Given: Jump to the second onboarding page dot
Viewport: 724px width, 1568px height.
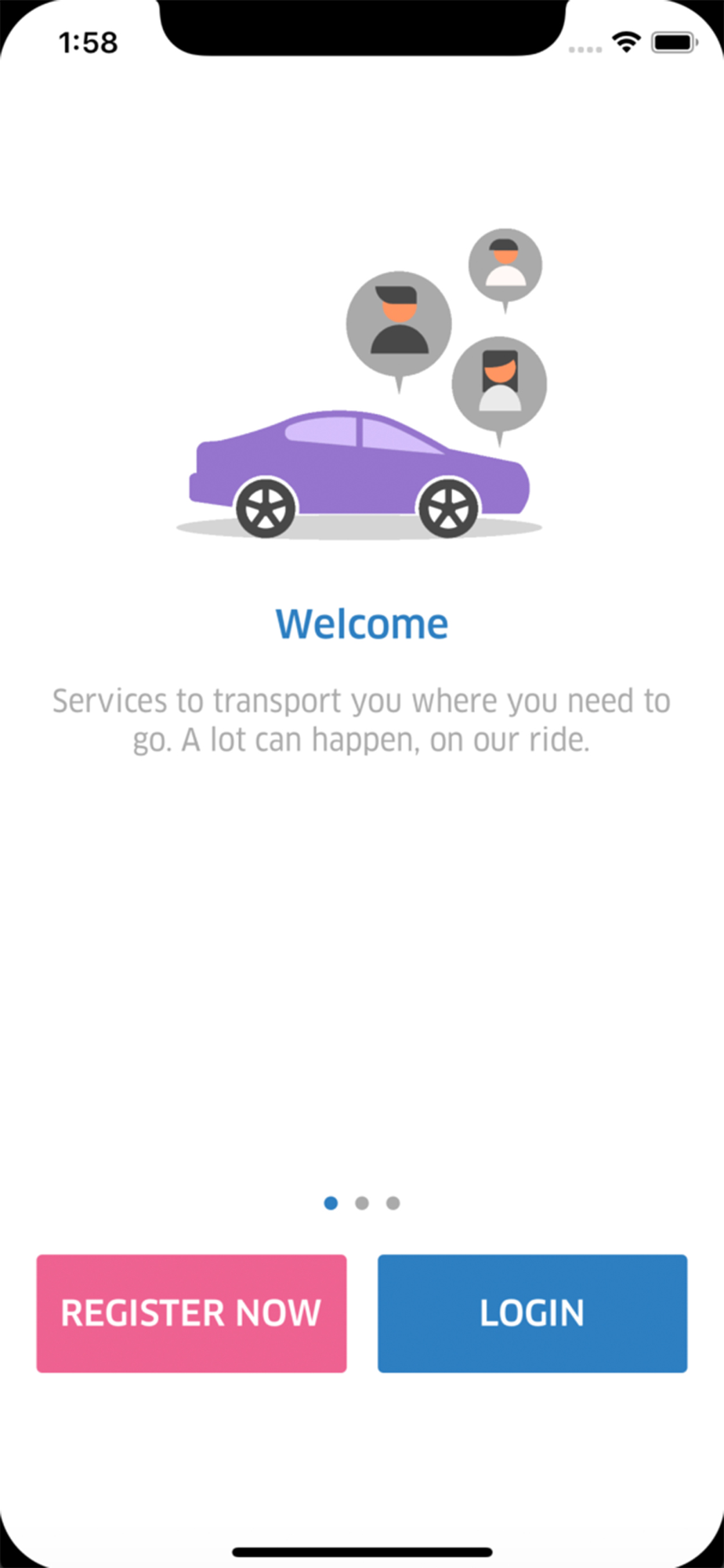Looking at the screenshot, I should (x=362, y=1203).
